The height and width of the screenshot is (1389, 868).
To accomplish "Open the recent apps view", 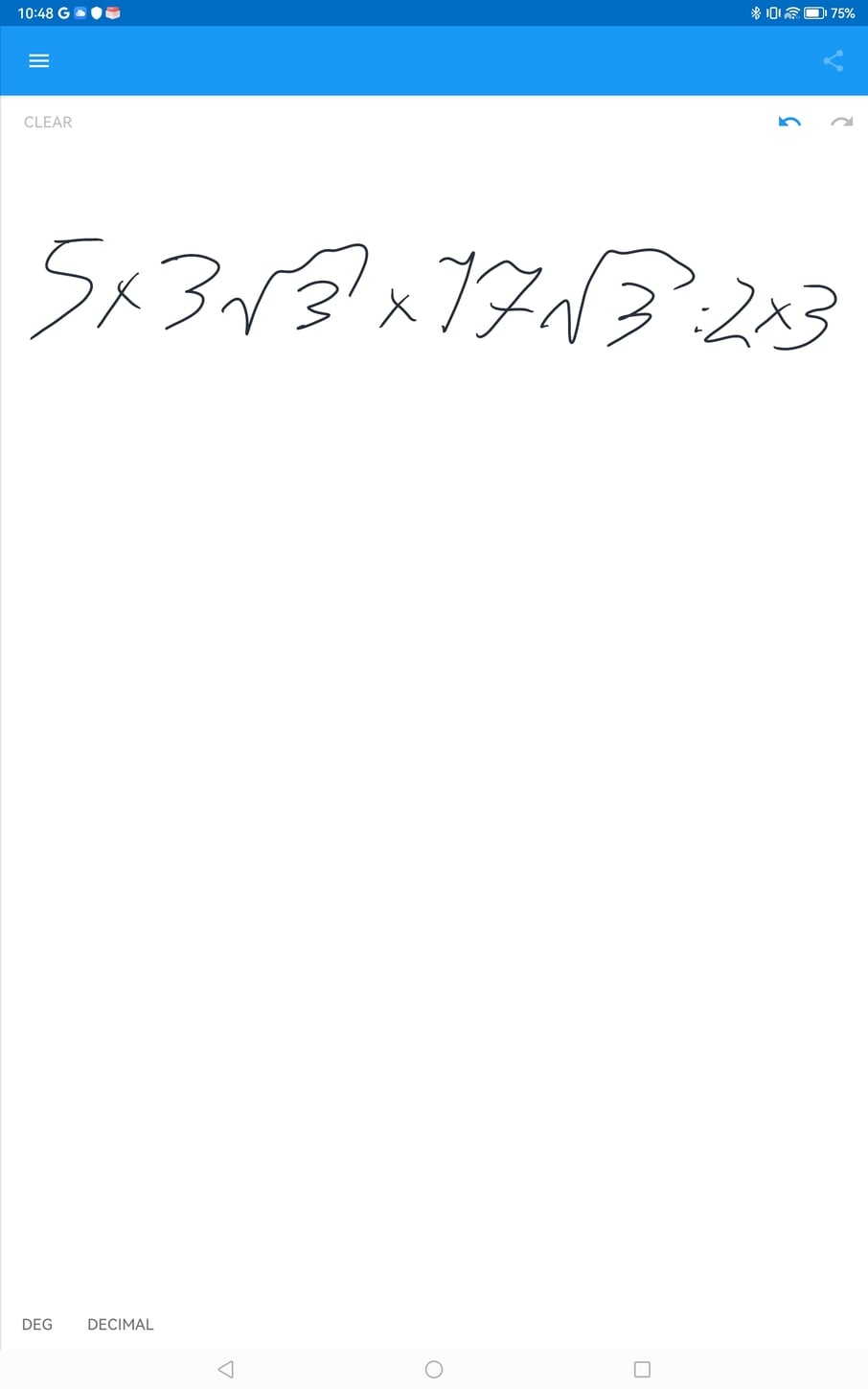I will pyautogui.click(x=642, y=1369).
